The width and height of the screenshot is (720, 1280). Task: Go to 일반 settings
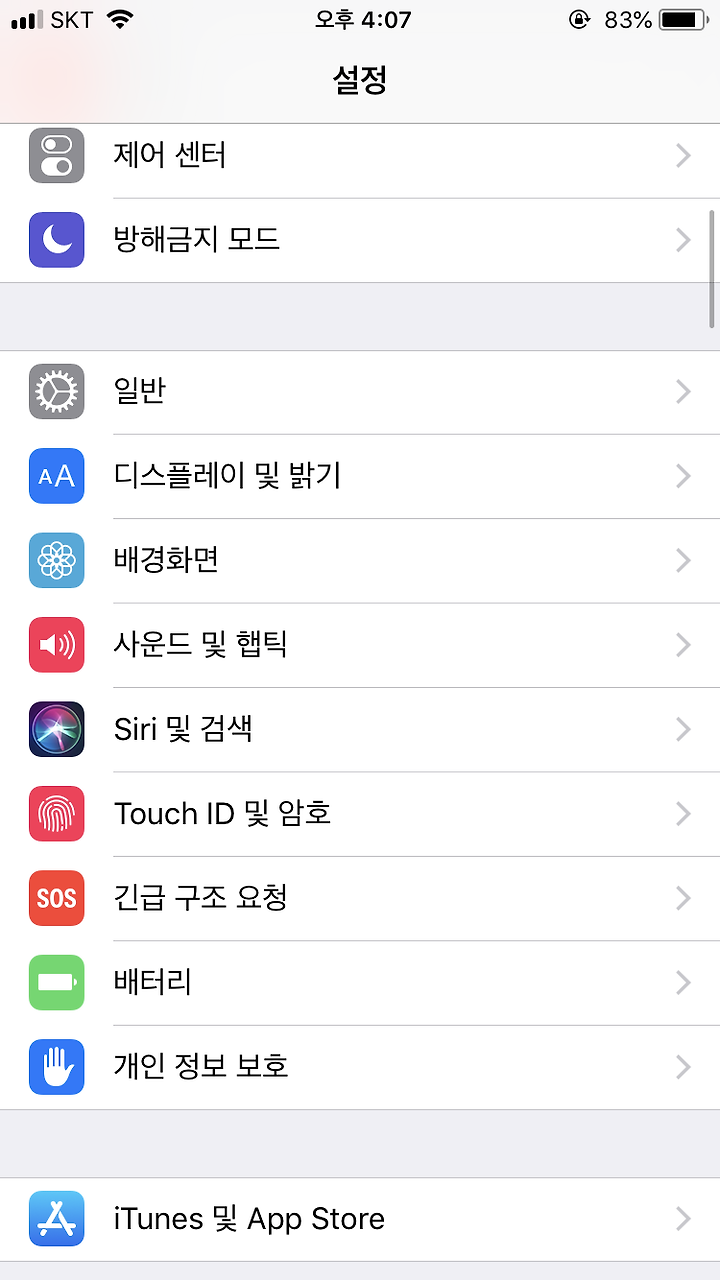pyautogui.click(x=360, y=392)
